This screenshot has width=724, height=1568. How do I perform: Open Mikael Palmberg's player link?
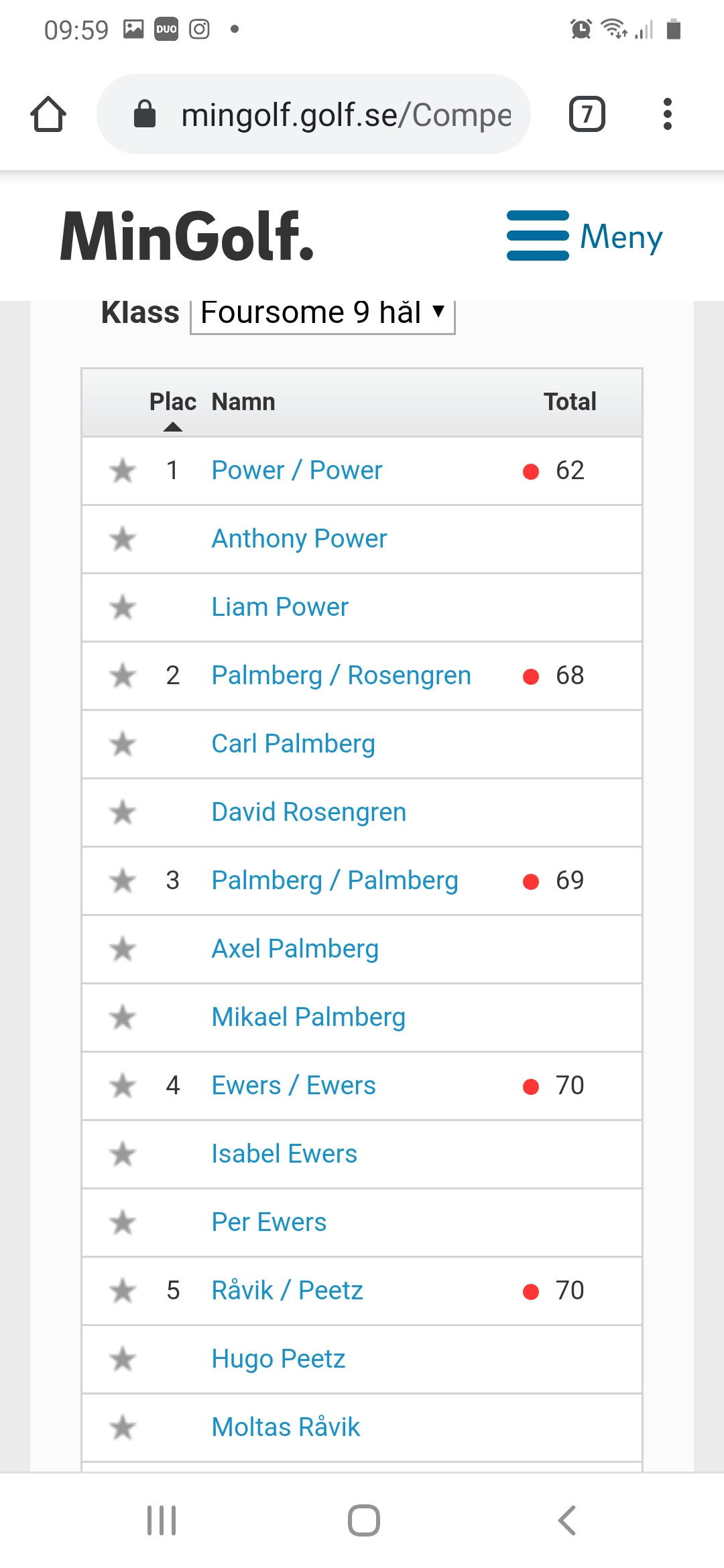pos(308,1017)
